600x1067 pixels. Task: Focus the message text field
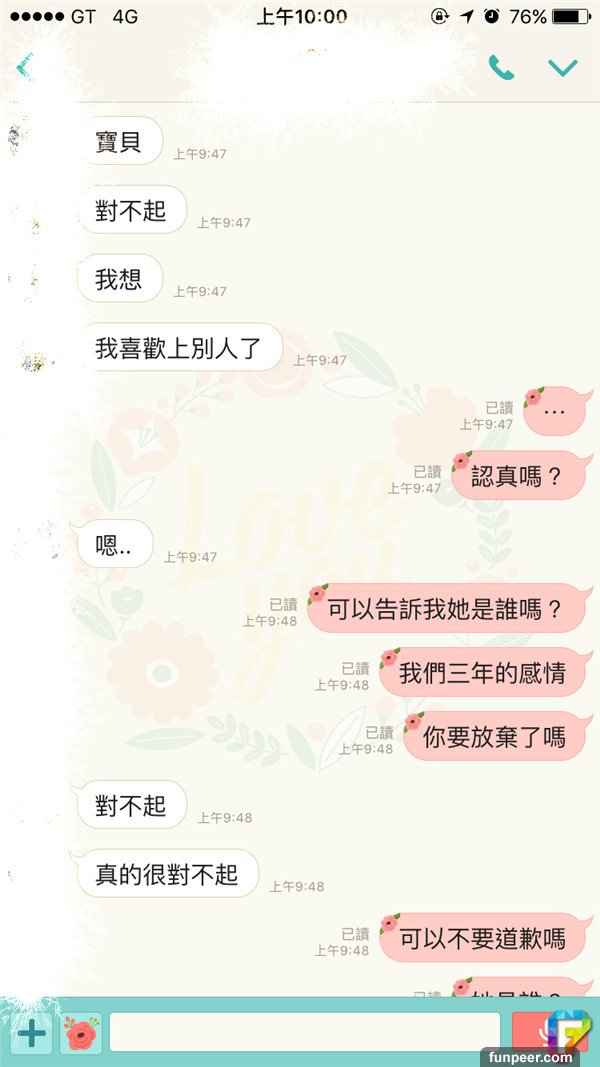(x=304, y=1032)
